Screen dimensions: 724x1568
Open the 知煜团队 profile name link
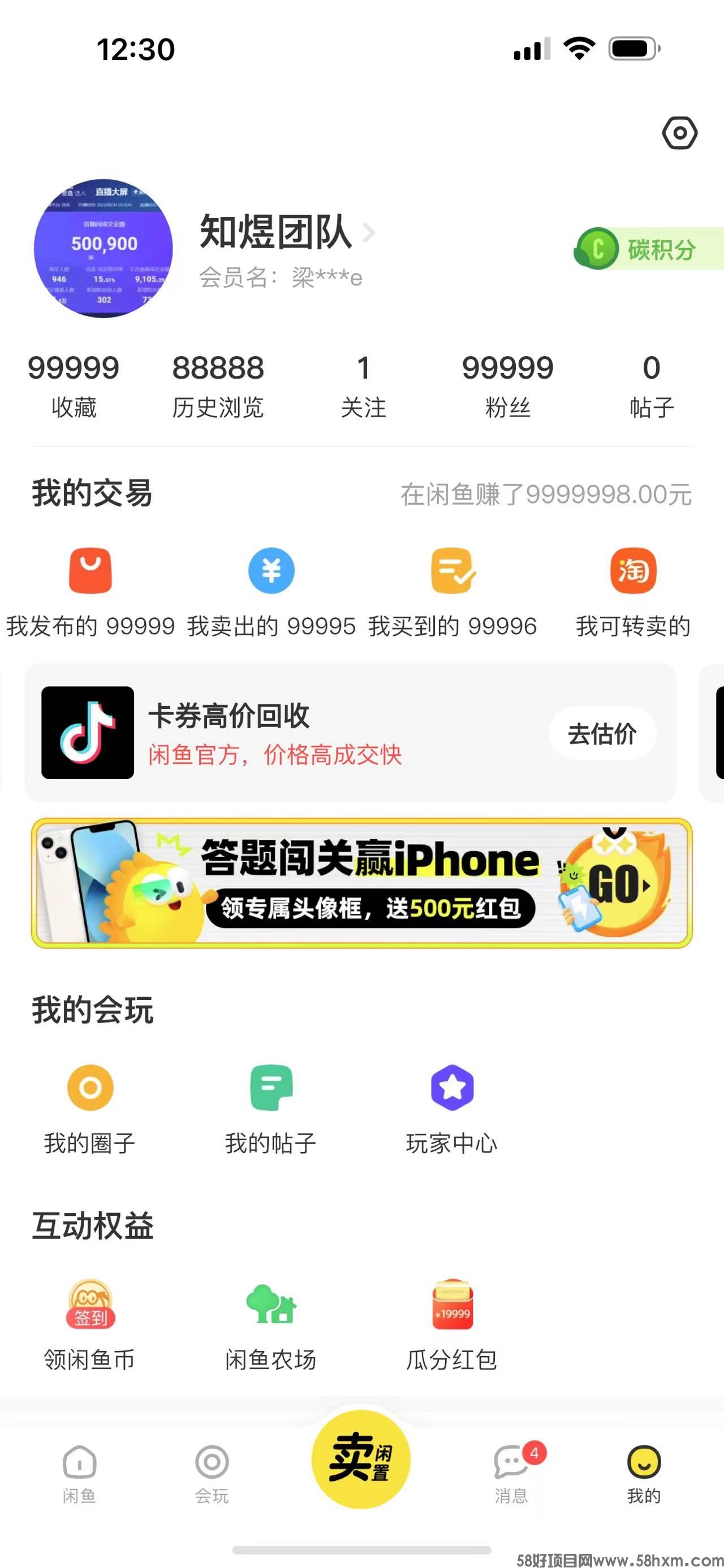tap(287, 232)
